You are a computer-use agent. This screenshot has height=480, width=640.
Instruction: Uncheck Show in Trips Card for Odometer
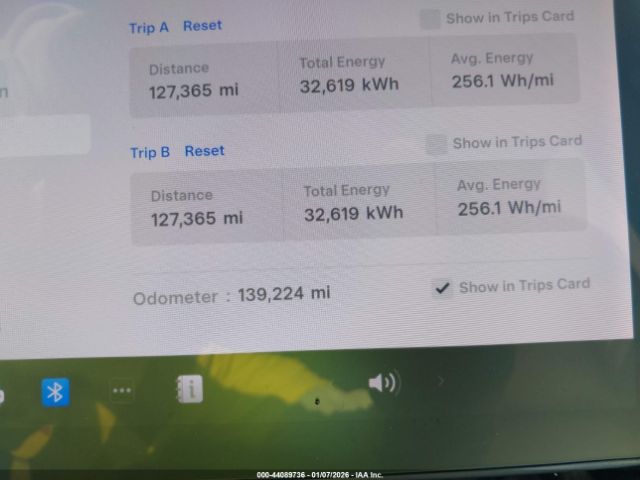click(x=441, y=288)
